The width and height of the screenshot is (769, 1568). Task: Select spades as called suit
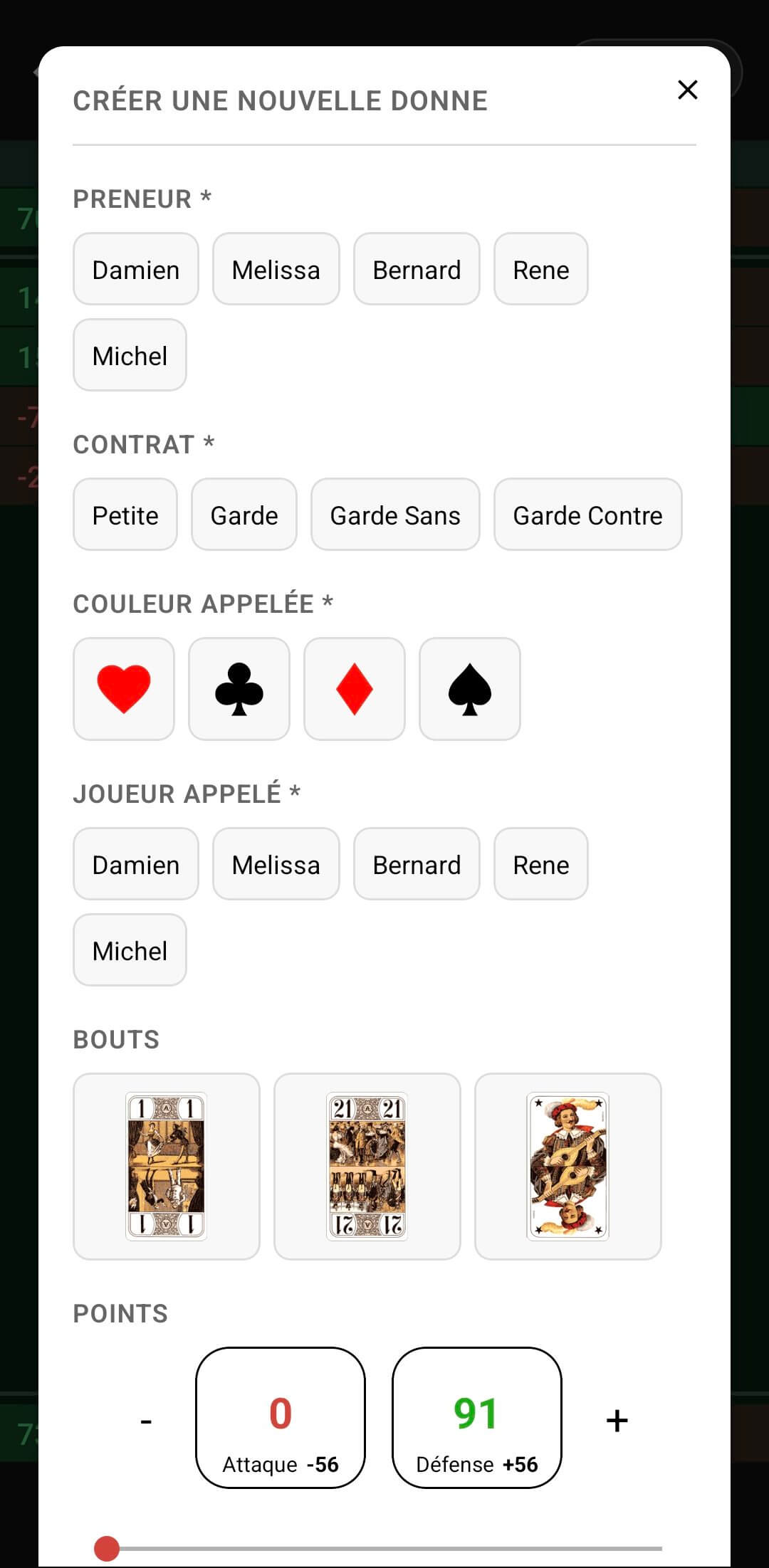click(x=470, y=689)
